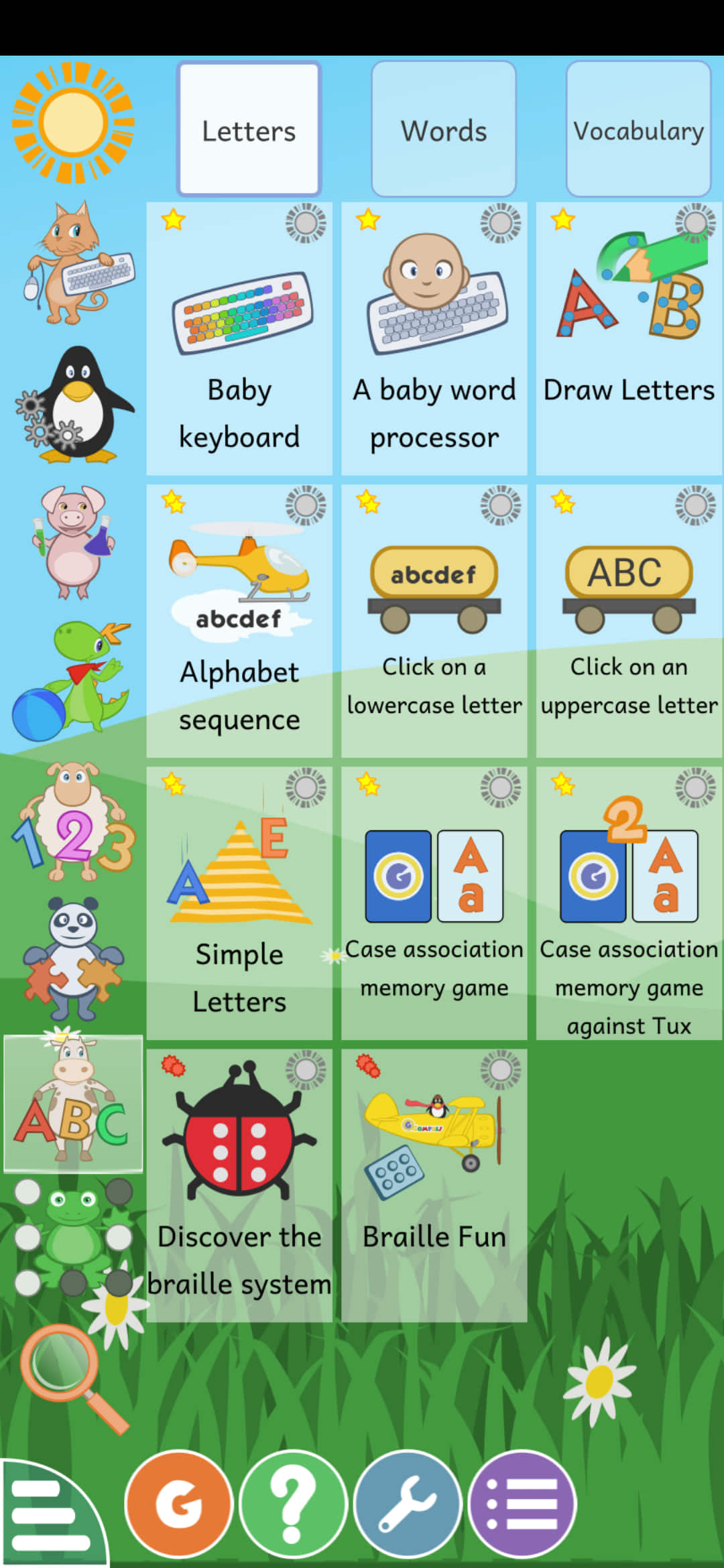
Task: Start the Alphabet sequence game
Action: pos(239,621)
